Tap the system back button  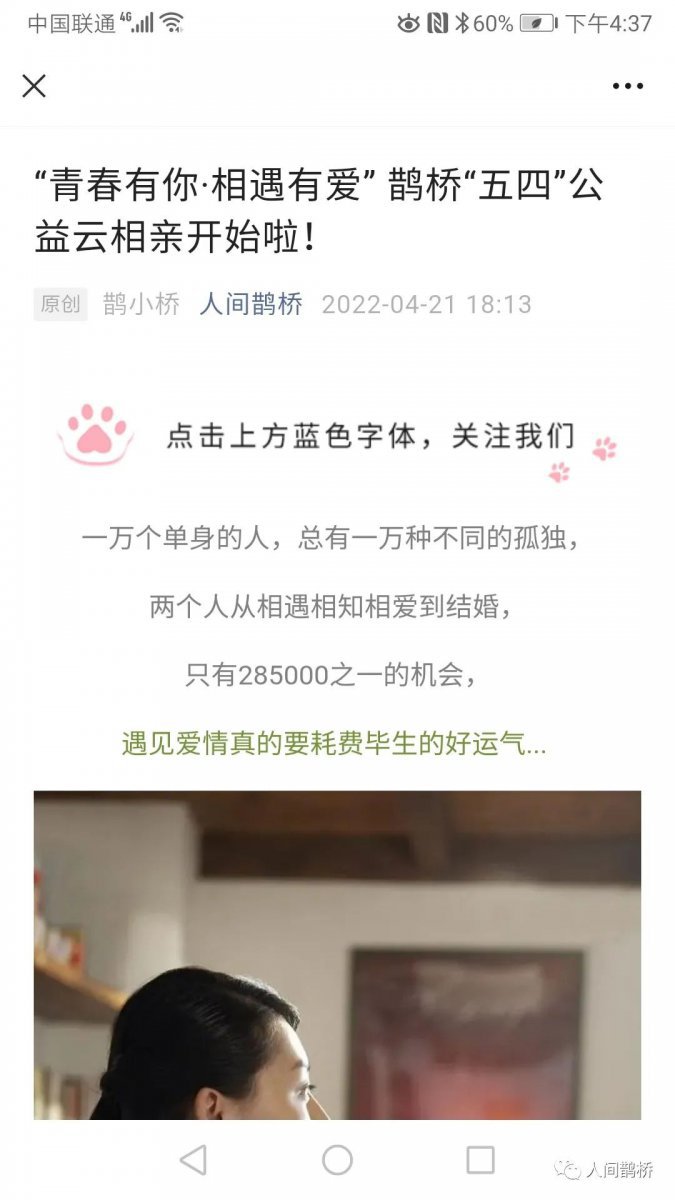click(193, 1160)
